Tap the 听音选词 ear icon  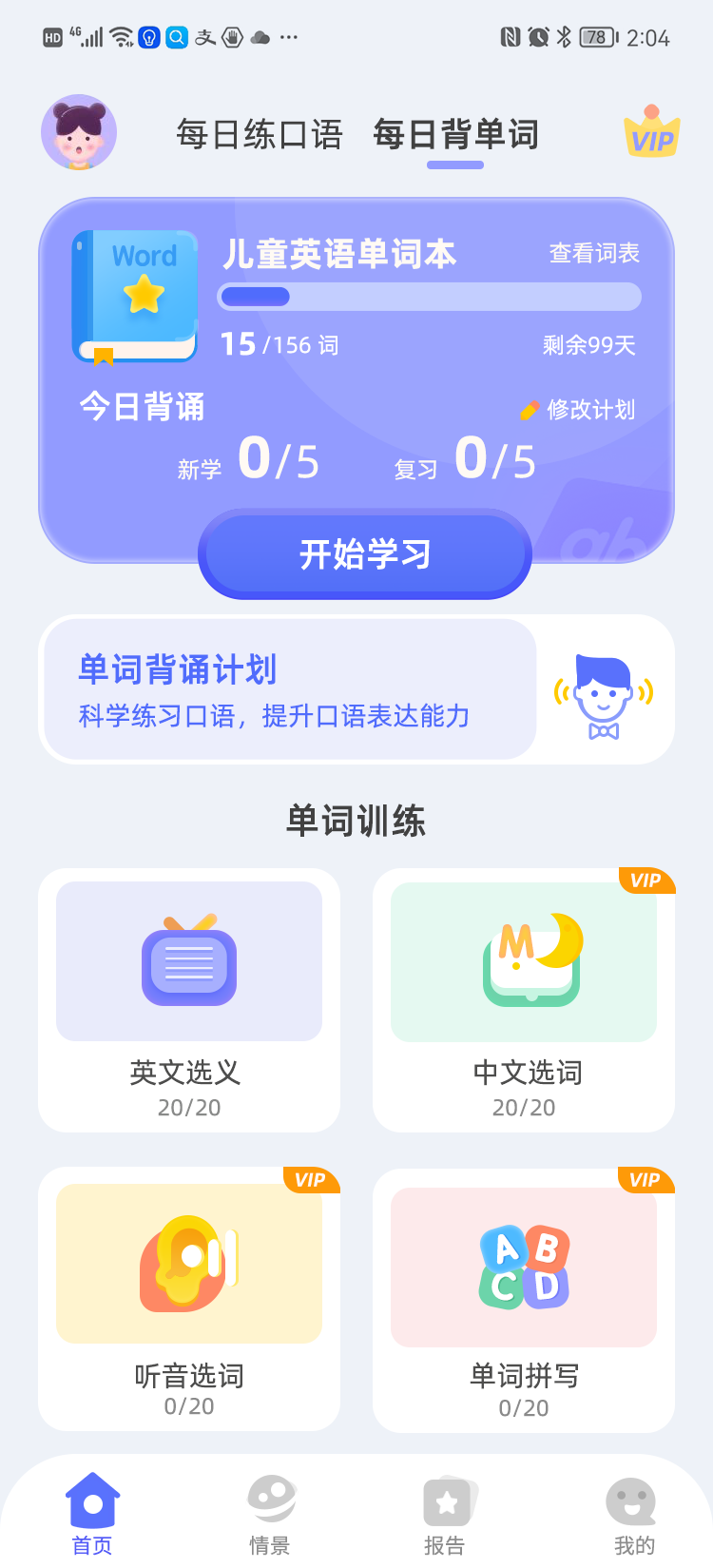point(188,1262)
